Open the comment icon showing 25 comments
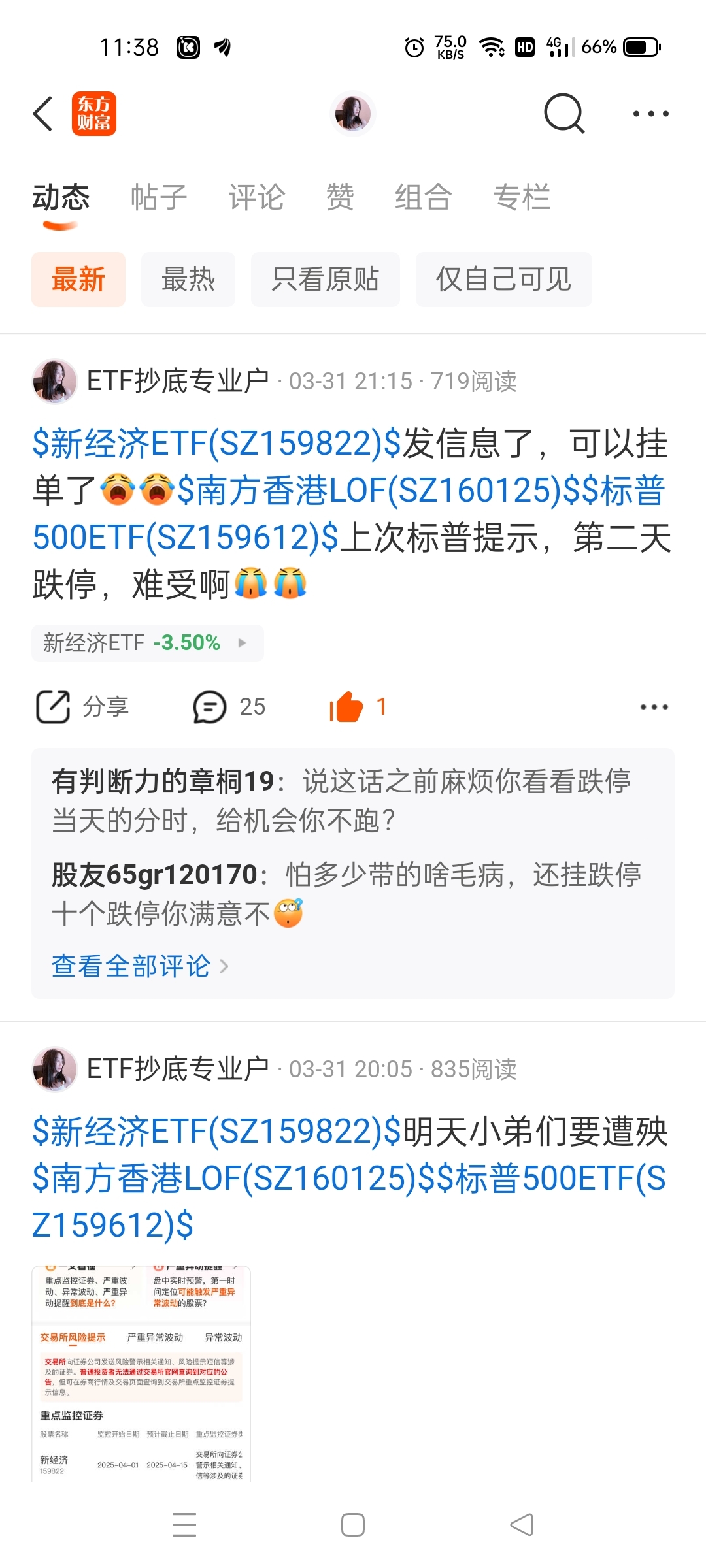The width and height of the screenshot is (706, 1568). coord(229,706)
